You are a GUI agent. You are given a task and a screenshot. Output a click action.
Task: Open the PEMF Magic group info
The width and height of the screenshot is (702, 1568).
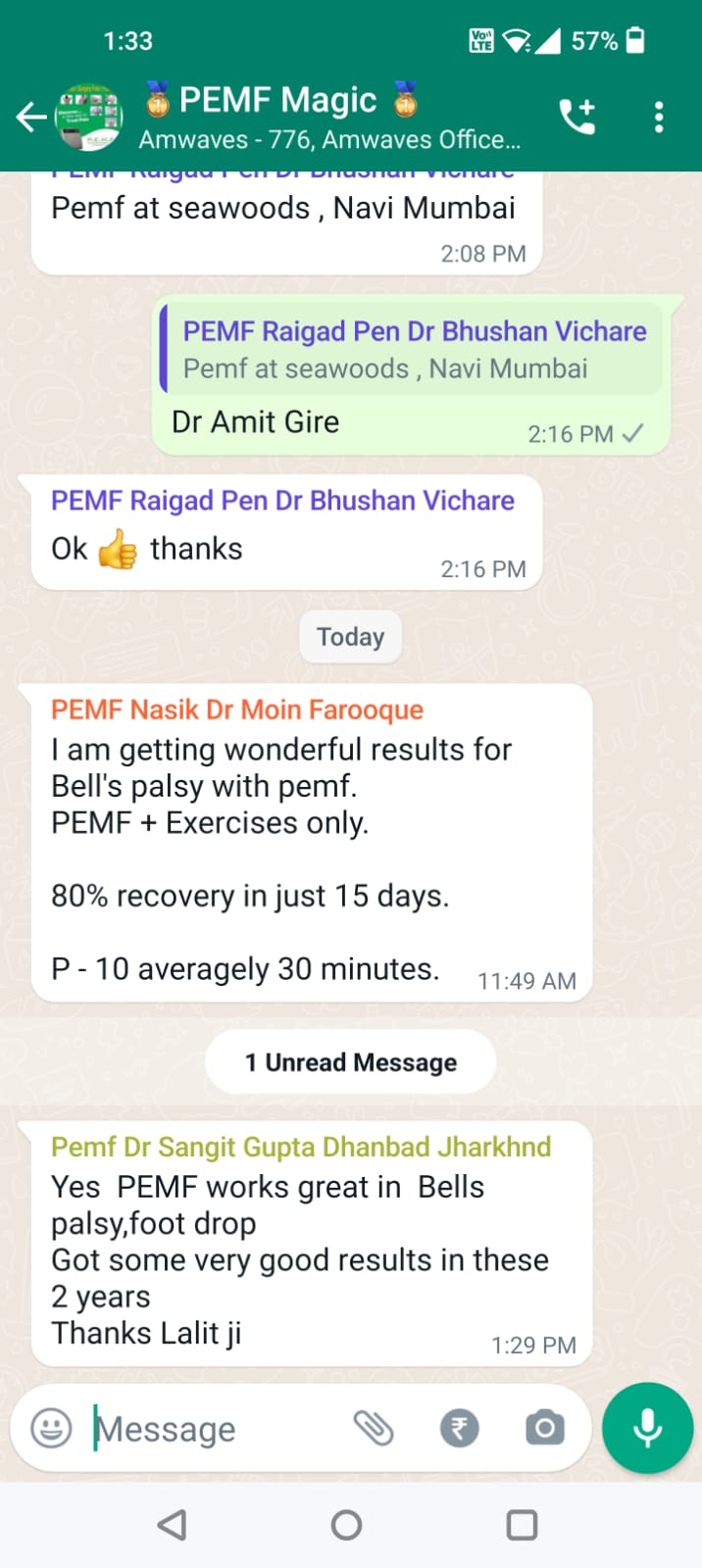[328, 118]
